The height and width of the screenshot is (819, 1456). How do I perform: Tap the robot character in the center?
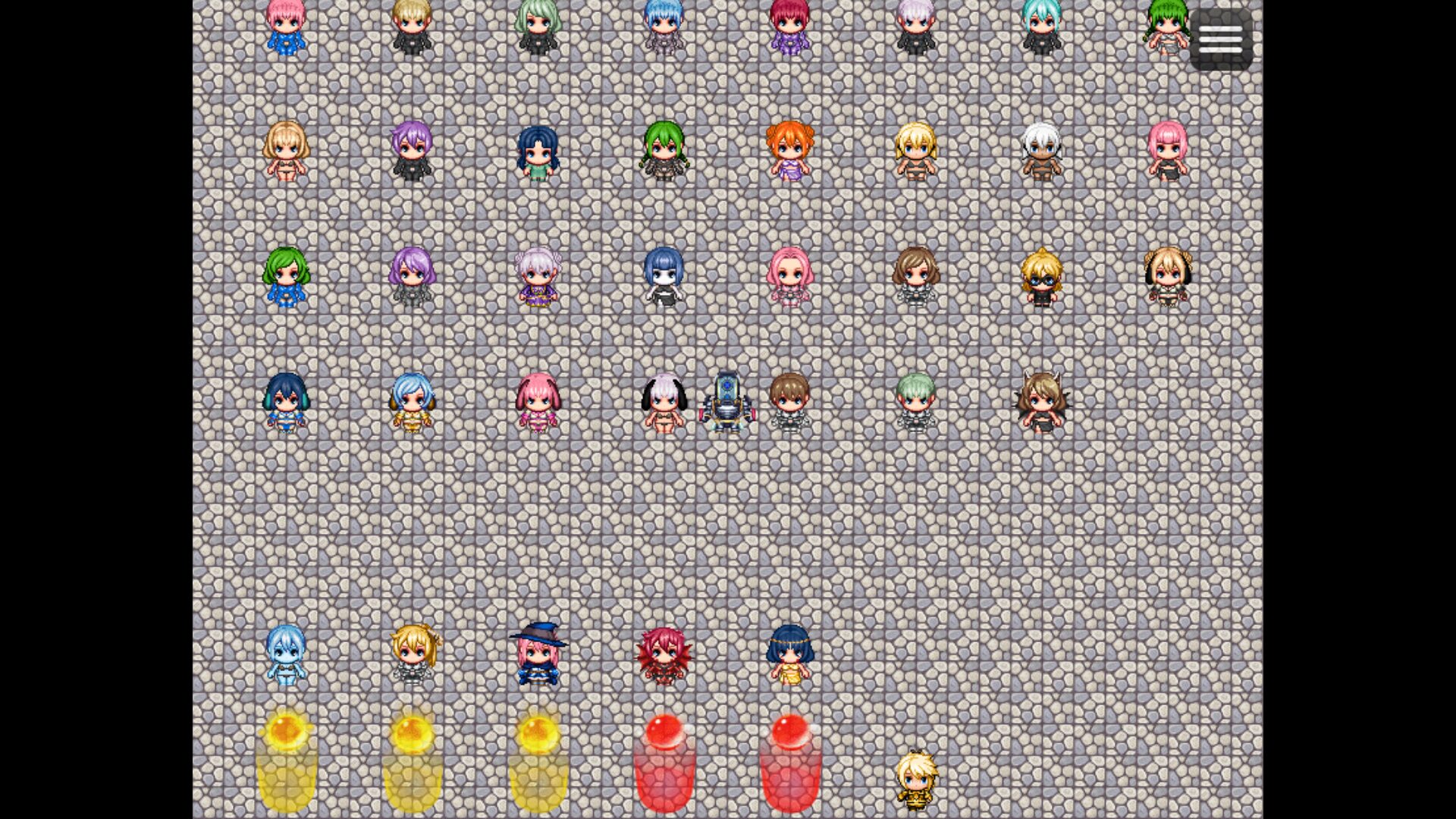click(x=726, y=403)
